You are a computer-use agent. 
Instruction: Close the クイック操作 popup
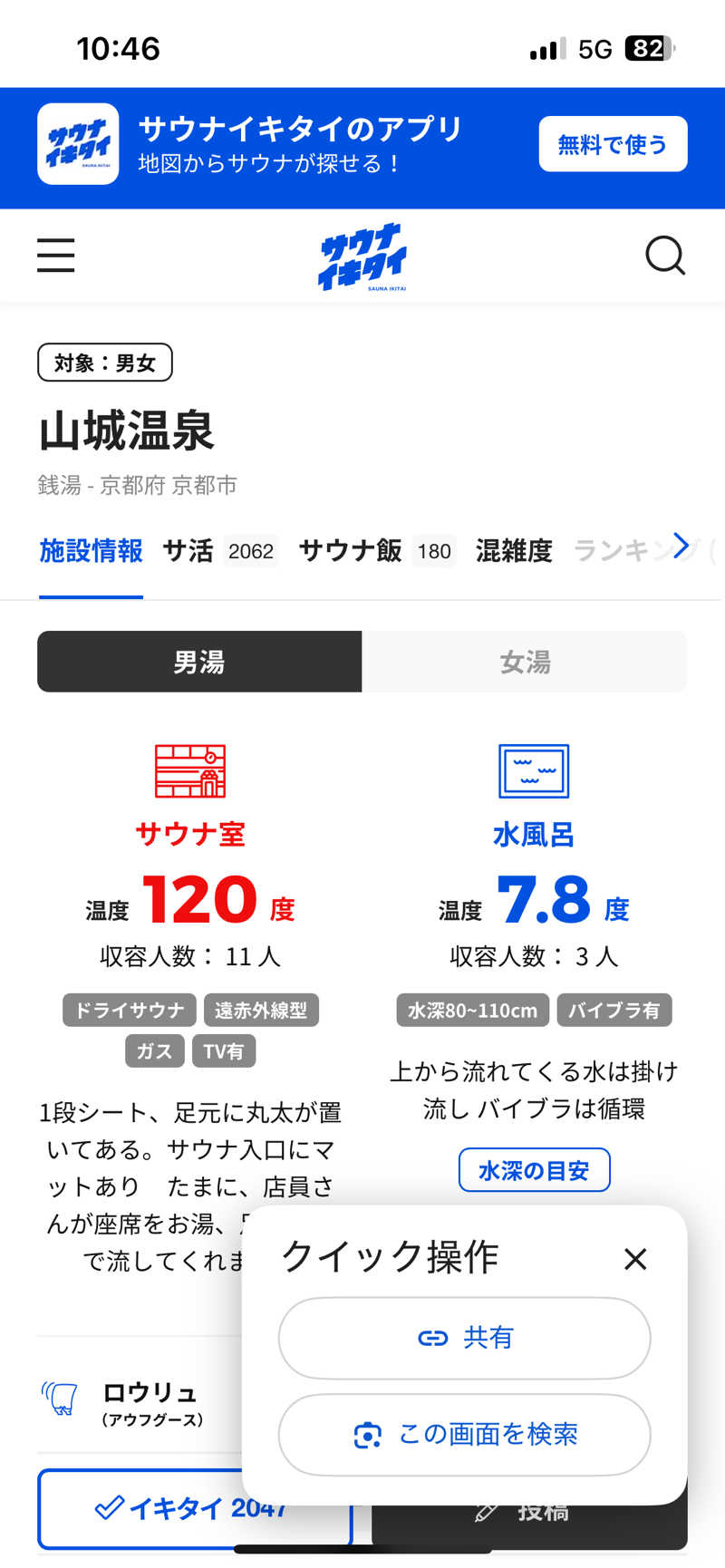click(635, 1259)
